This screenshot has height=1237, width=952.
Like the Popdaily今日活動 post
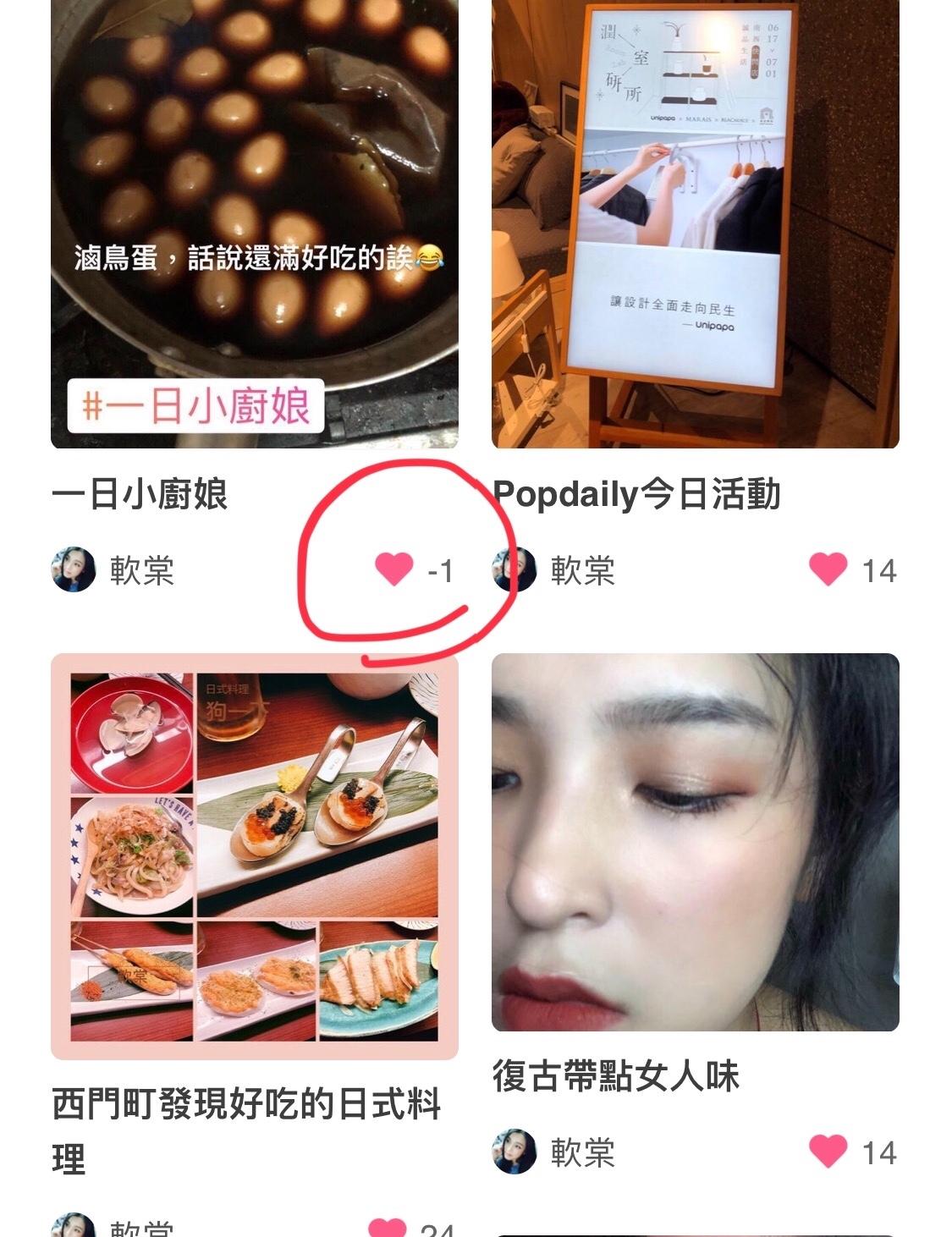(x=828, y=569)
